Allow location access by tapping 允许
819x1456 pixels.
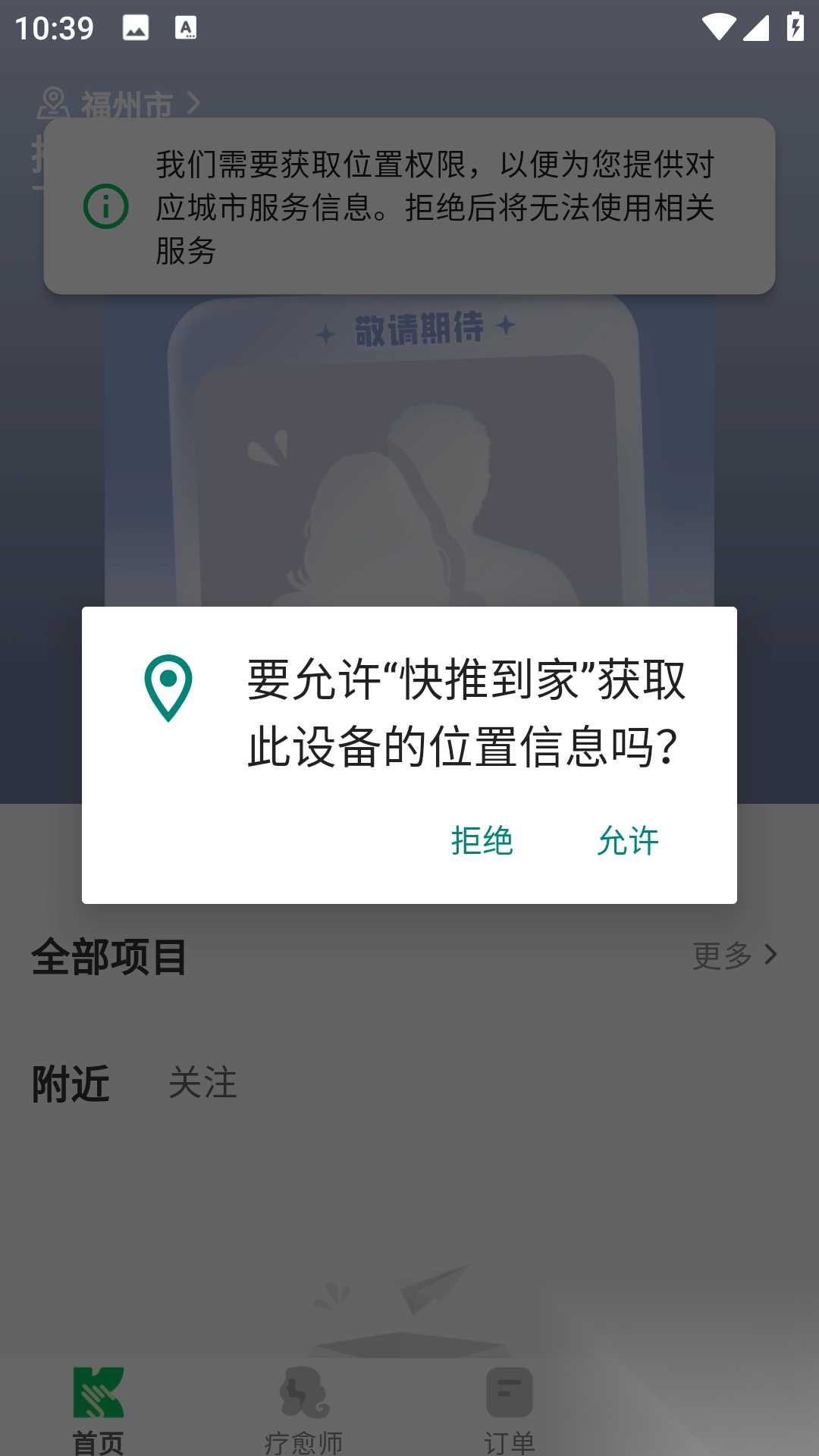click(x=628, y=840)
